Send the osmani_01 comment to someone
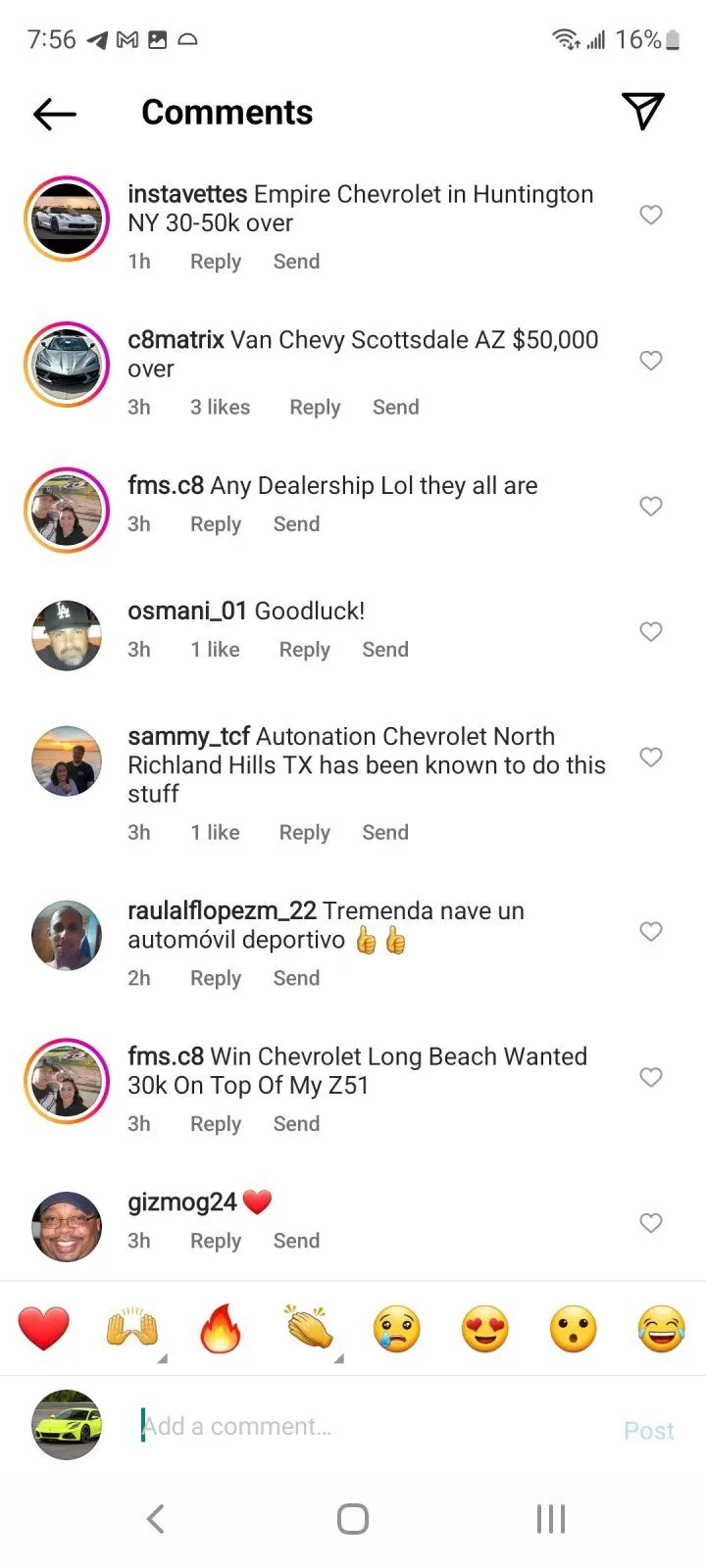The image size is (706, 1568). 384,650
